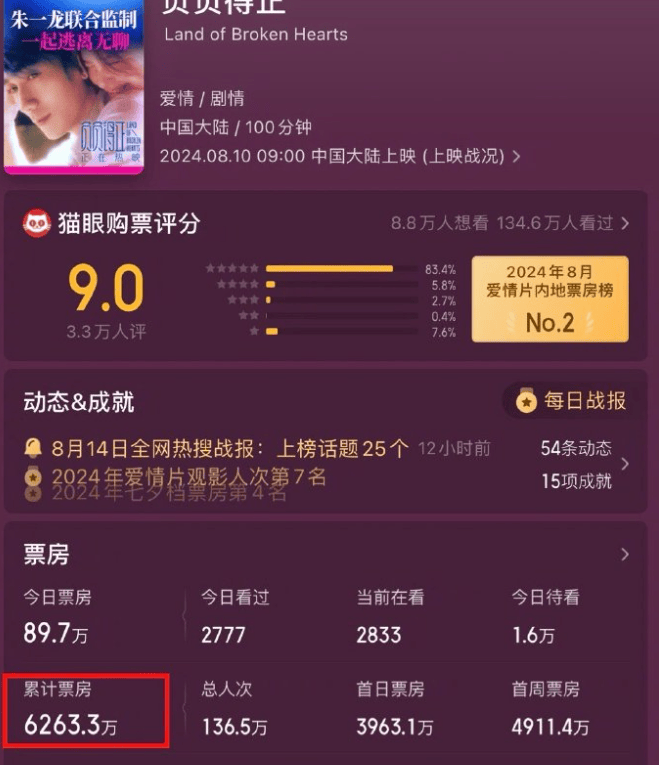This screenshot has width=659, height=765.
Task: Open the 8月14日全网热搜战报 entry
Action: pos(215,448)
